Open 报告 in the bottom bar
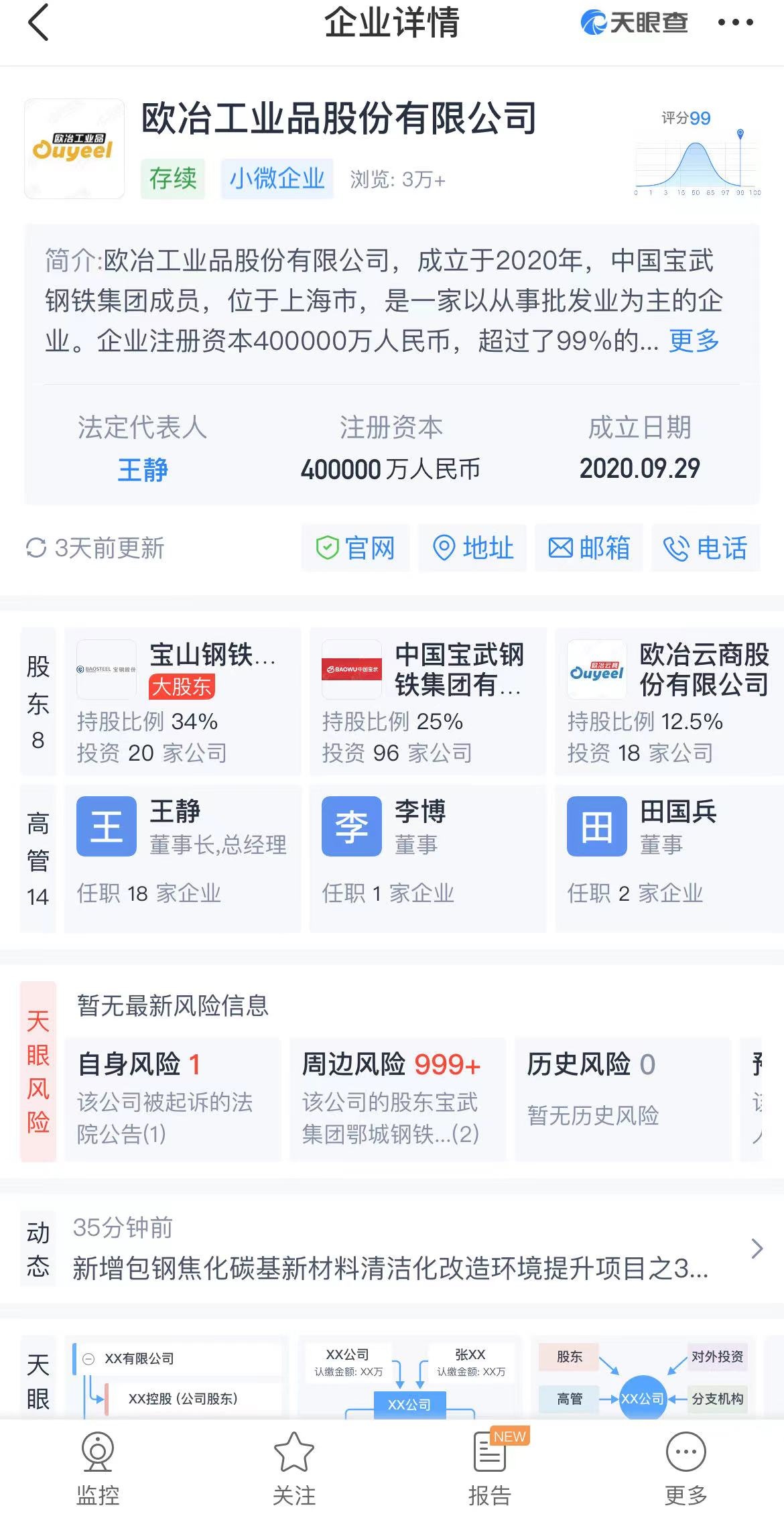This screenshot has width=784, height=1518. (x=490, y=1468)
